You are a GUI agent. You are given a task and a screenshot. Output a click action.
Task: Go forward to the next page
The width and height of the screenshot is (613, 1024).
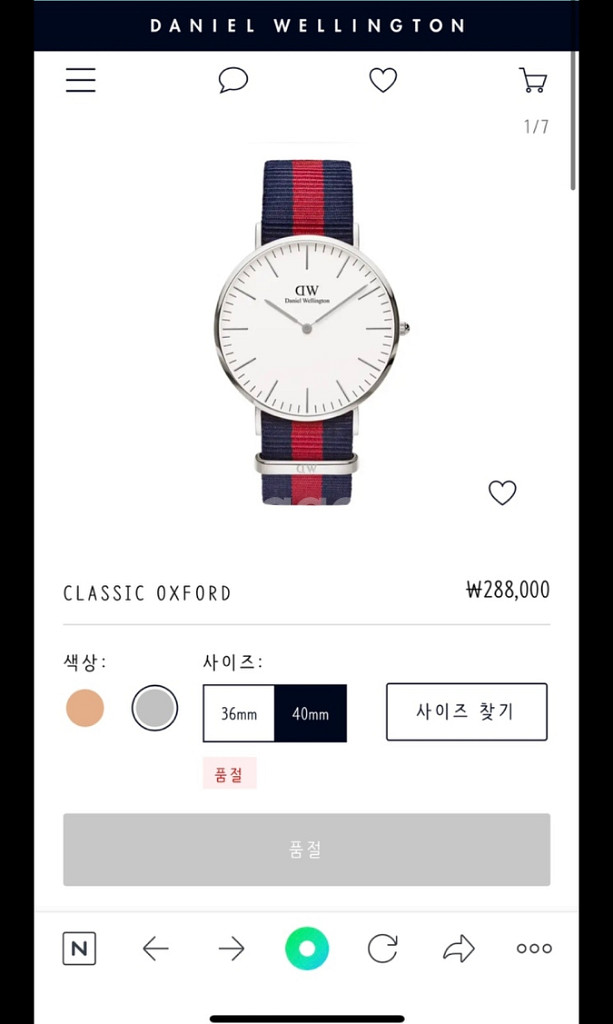click(231, 948)
